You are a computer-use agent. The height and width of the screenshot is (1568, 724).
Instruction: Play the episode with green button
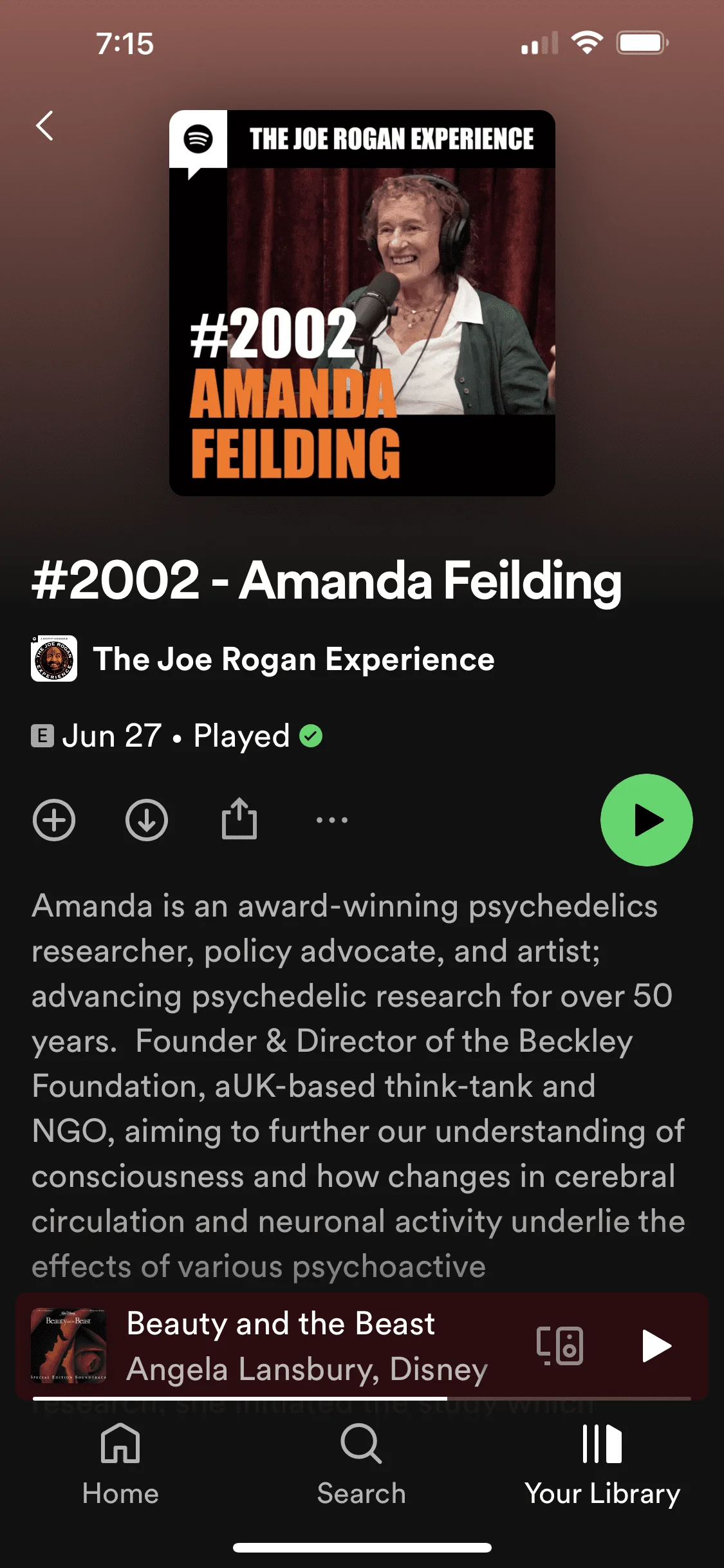point(646,820)
